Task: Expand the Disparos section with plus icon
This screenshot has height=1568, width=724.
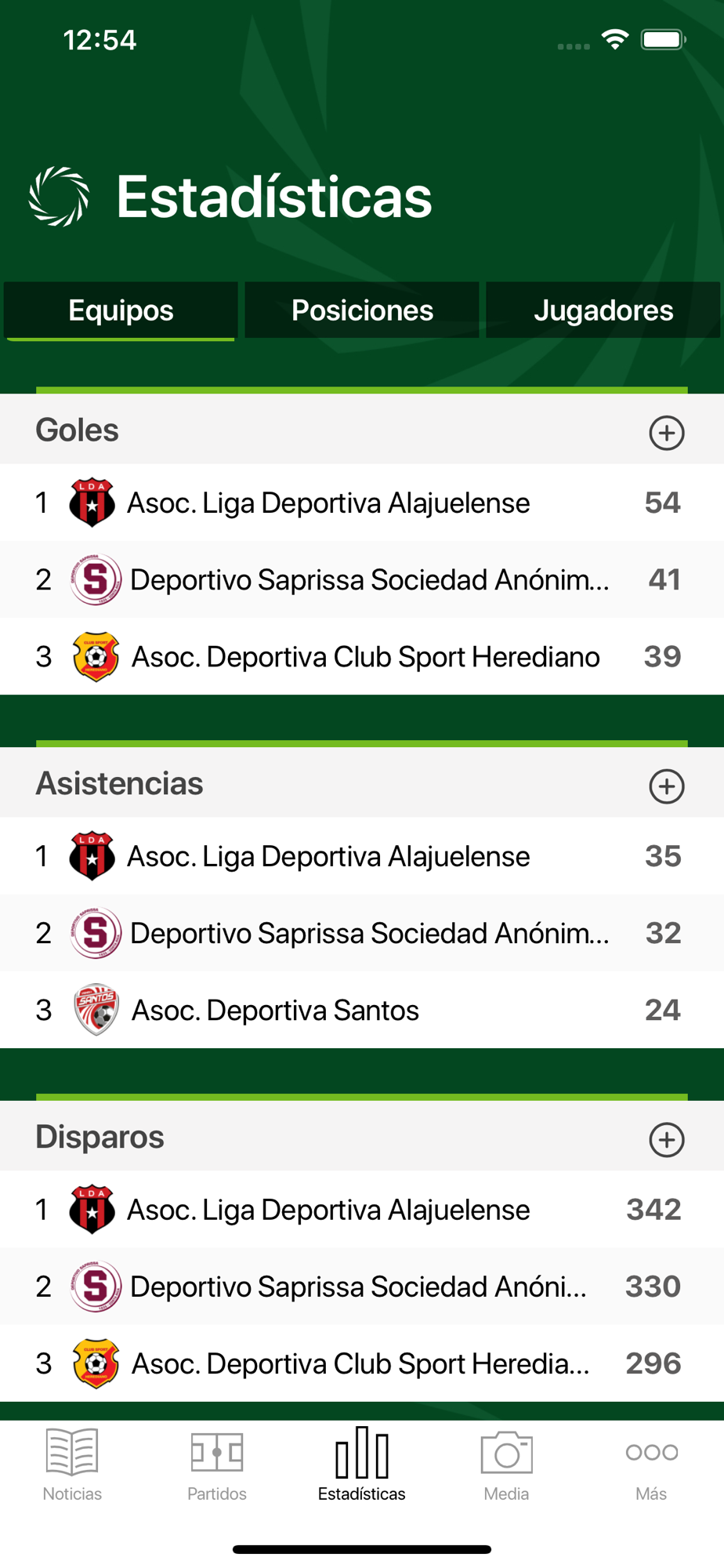Action: pyautogui.click(x=667, y=1140)
